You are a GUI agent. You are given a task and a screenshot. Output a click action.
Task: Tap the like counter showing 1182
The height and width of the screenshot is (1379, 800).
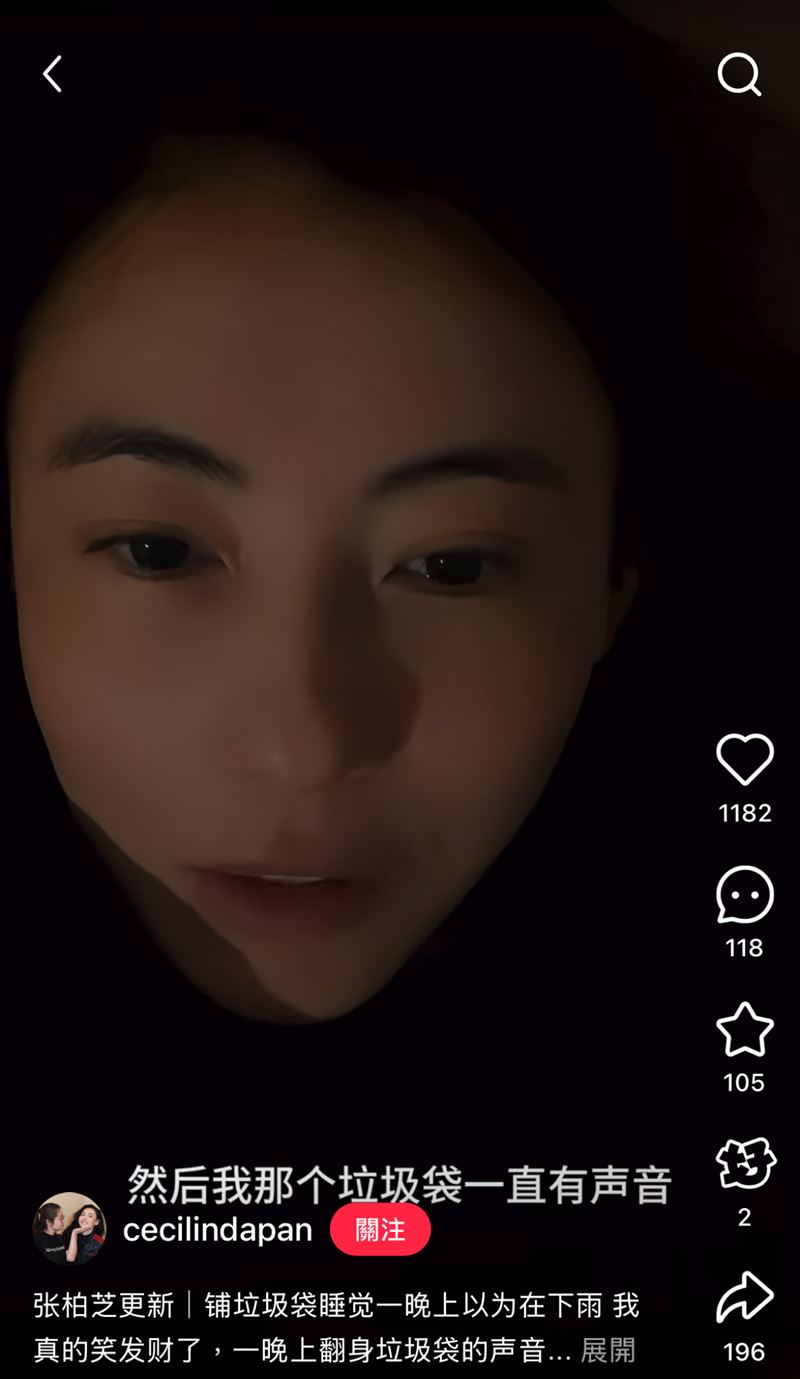click(x=744, y=814)
